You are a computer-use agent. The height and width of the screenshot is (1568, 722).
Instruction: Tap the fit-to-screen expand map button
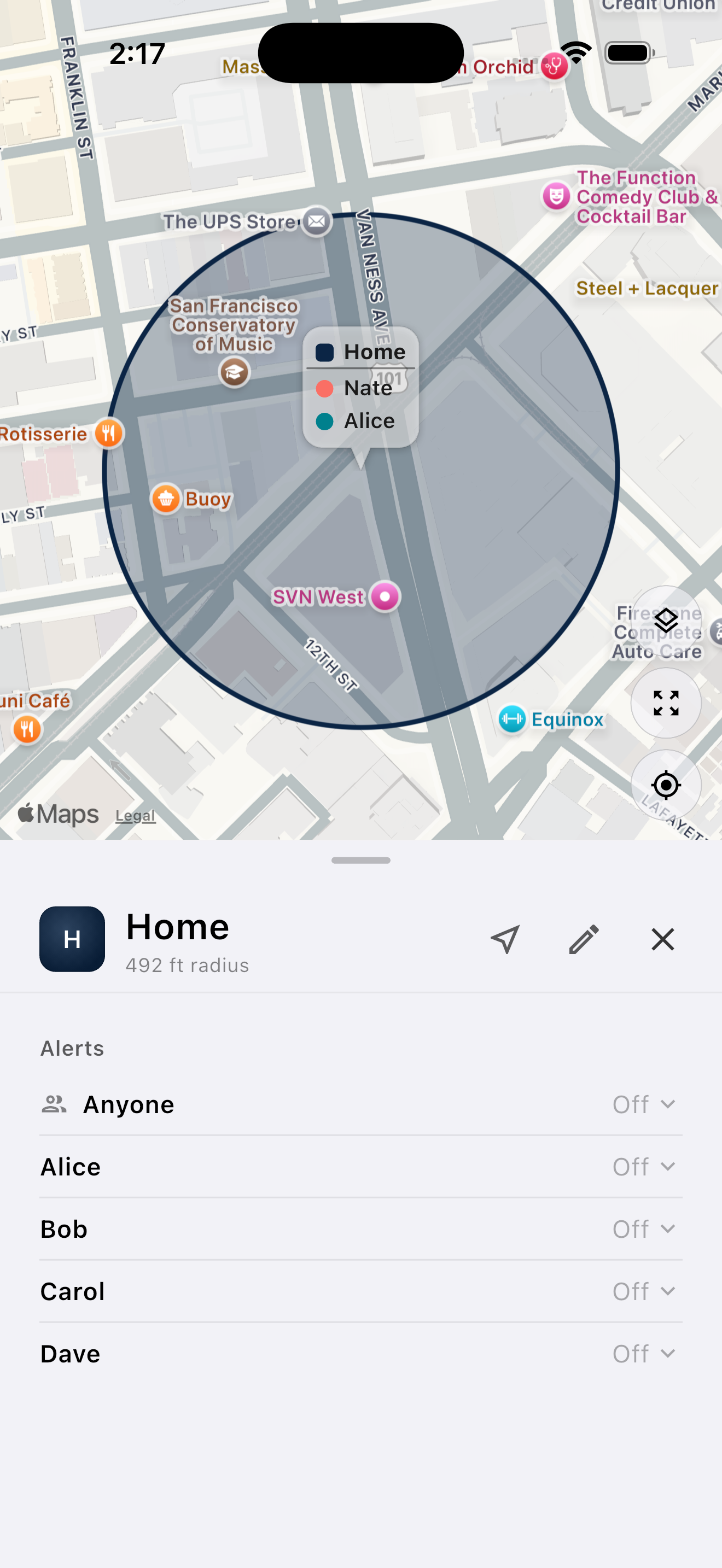pos(665,703)
